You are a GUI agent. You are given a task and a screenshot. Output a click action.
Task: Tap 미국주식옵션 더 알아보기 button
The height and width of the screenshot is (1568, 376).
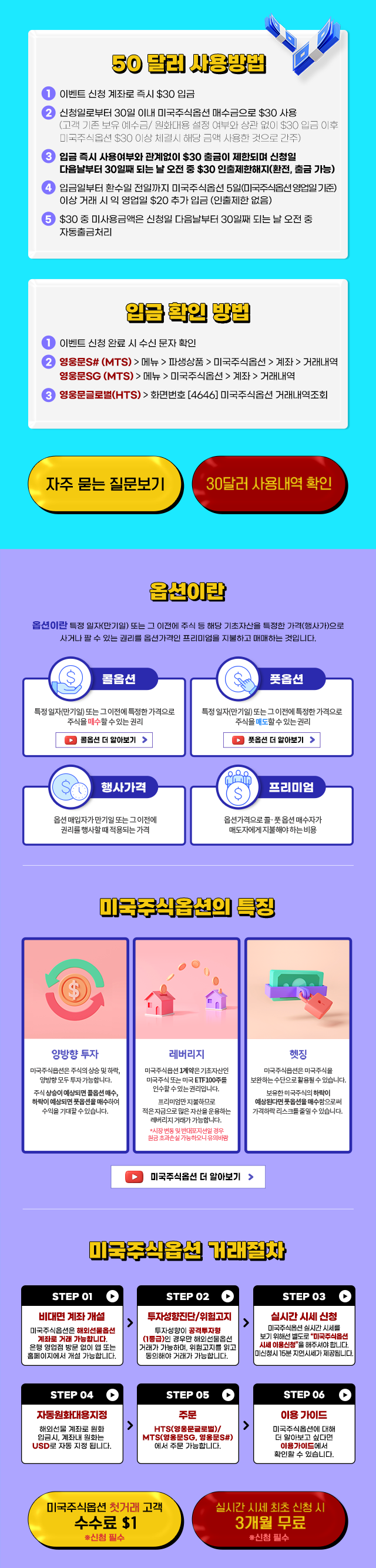187,1177
